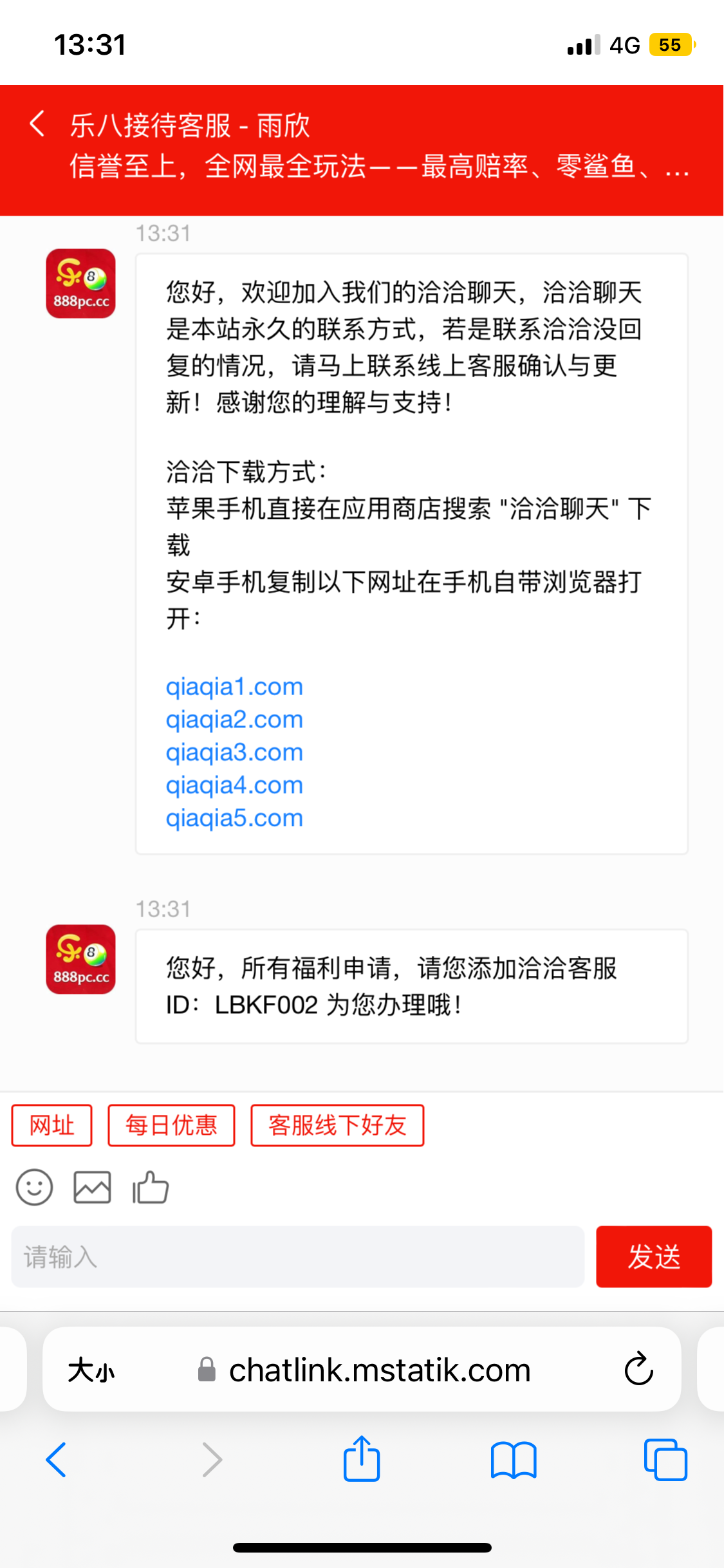Open Safari bookmarks
The image size is (724, 1568).
click(x=513, y=1460)
